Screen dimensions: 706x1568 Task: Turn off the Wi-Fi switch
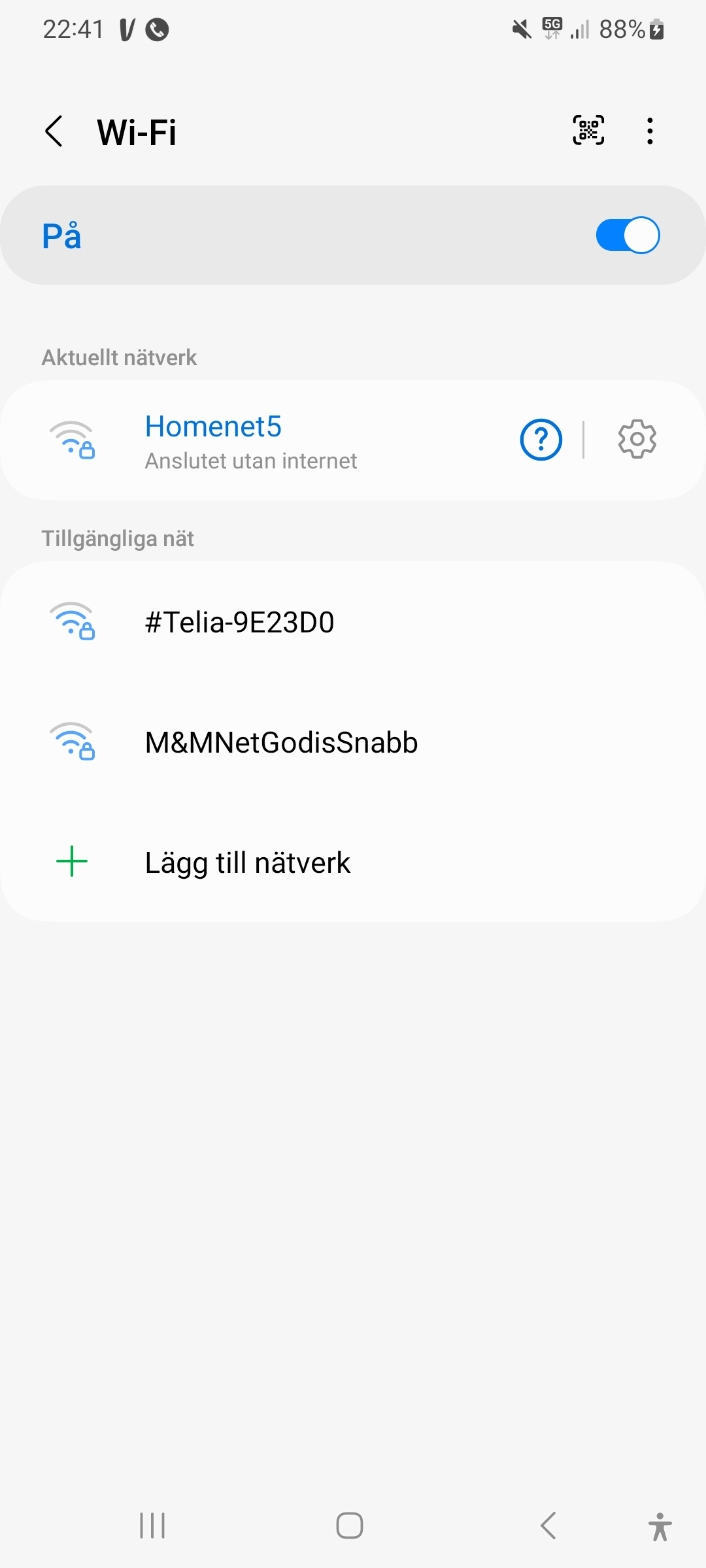click(x=627, y=235)
